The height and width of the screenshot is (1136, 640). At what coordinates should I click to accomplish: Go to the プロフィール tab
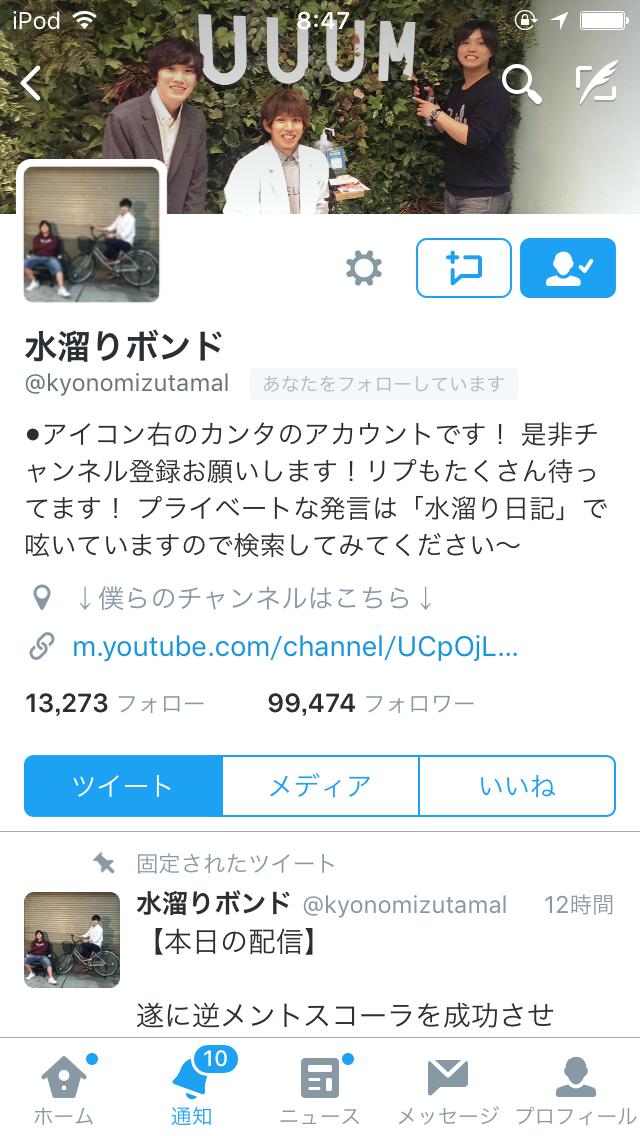pos(575,1087)
